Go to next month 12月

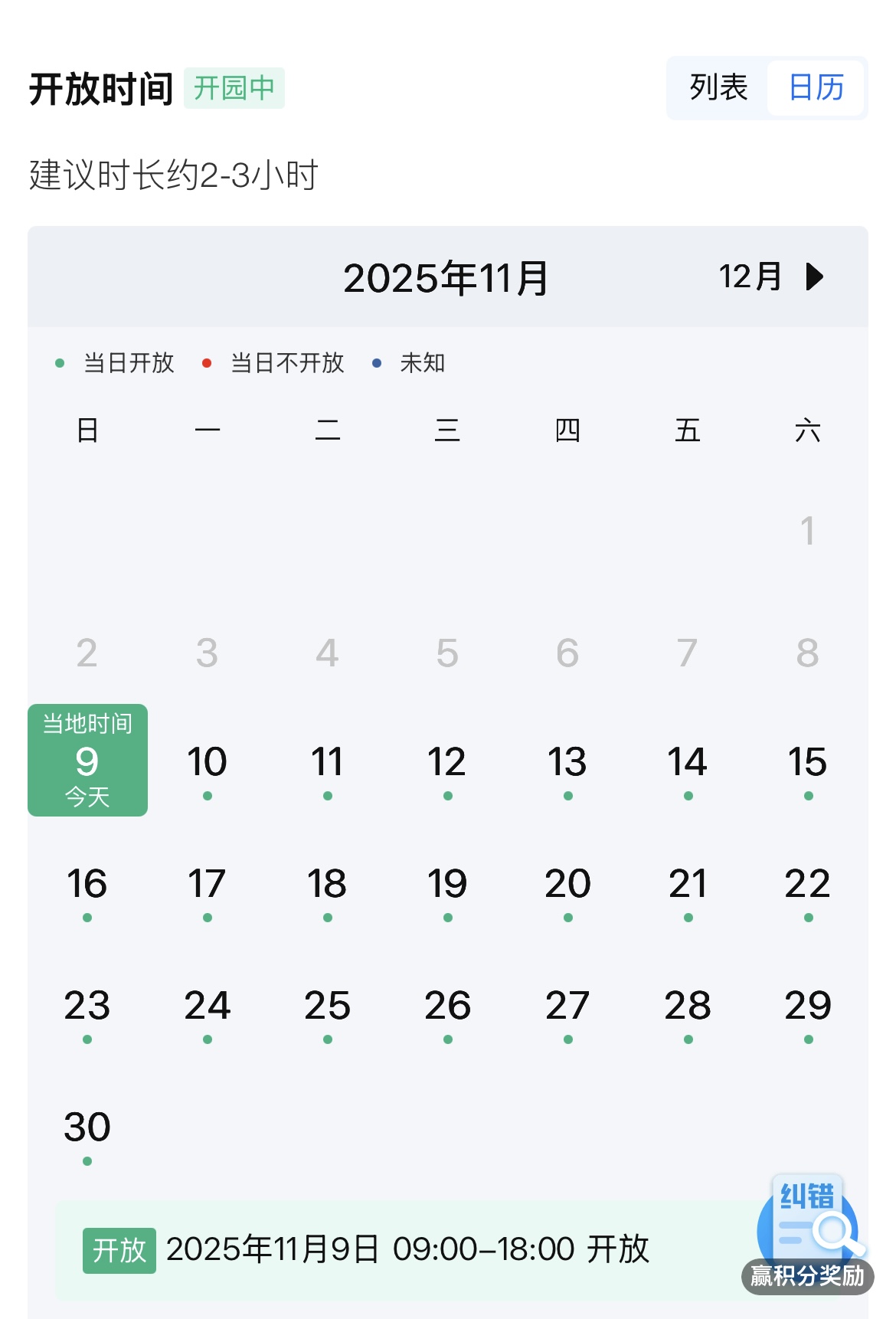coord(771,277)
